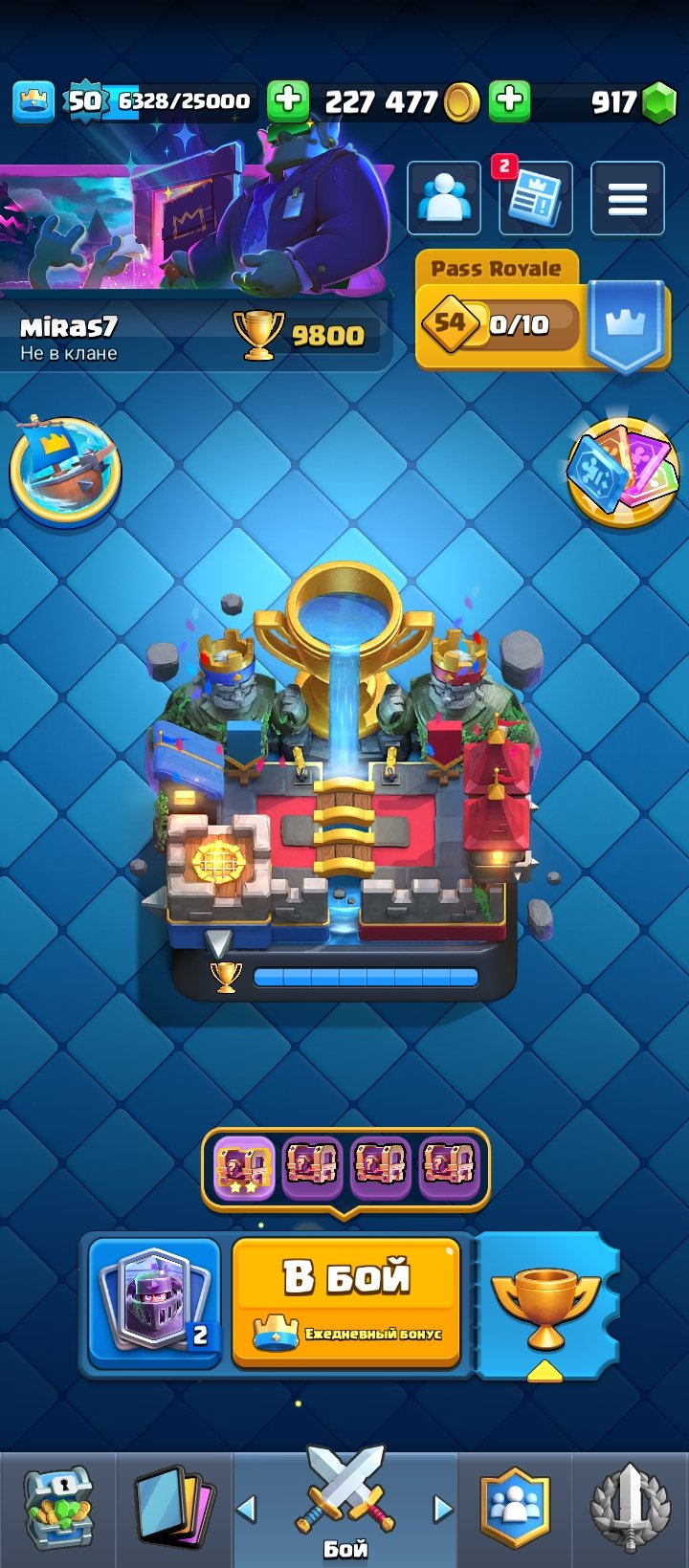Buy more gems with plus
The image size is (689, 1568).
tap(510, 99)
